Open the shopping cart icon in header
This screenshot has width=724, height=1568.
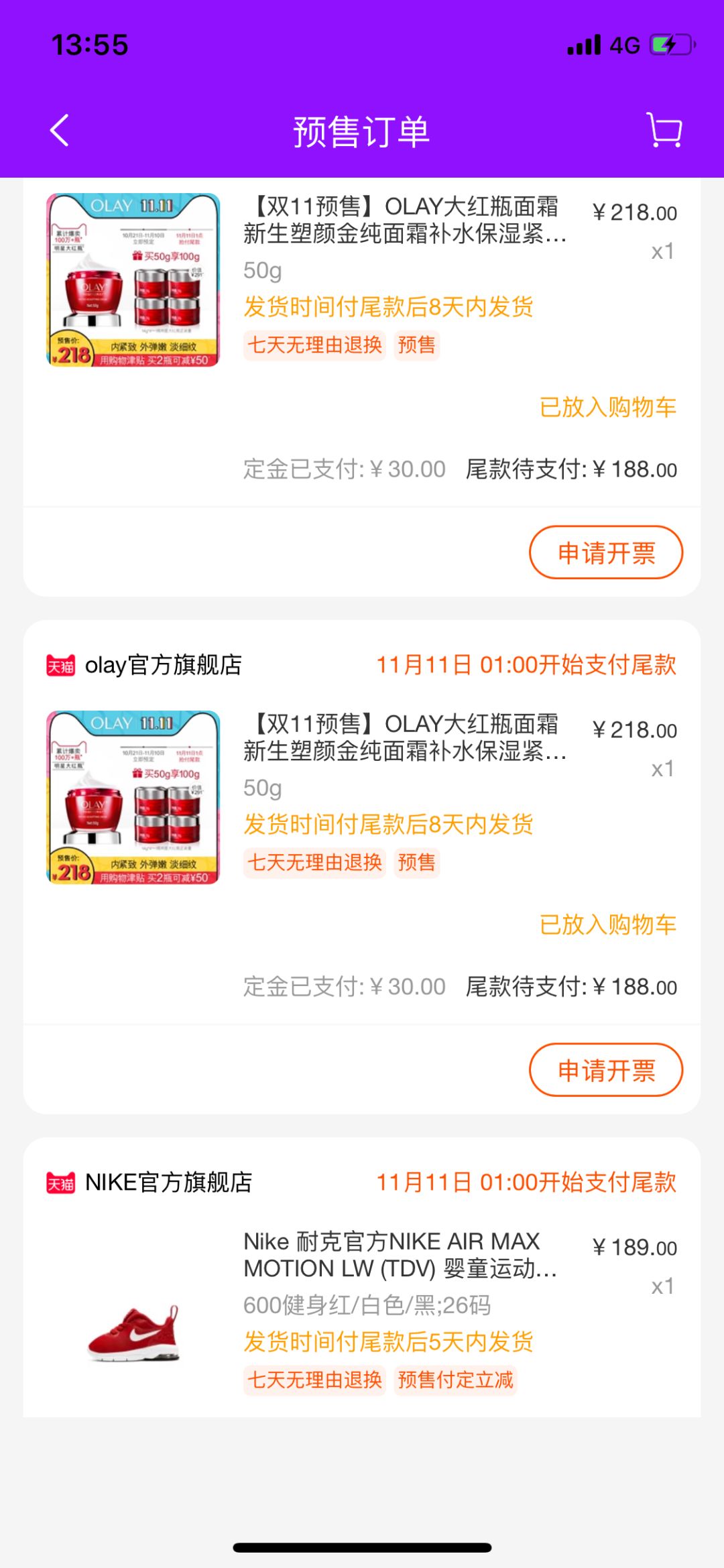[x=663, y=131]
